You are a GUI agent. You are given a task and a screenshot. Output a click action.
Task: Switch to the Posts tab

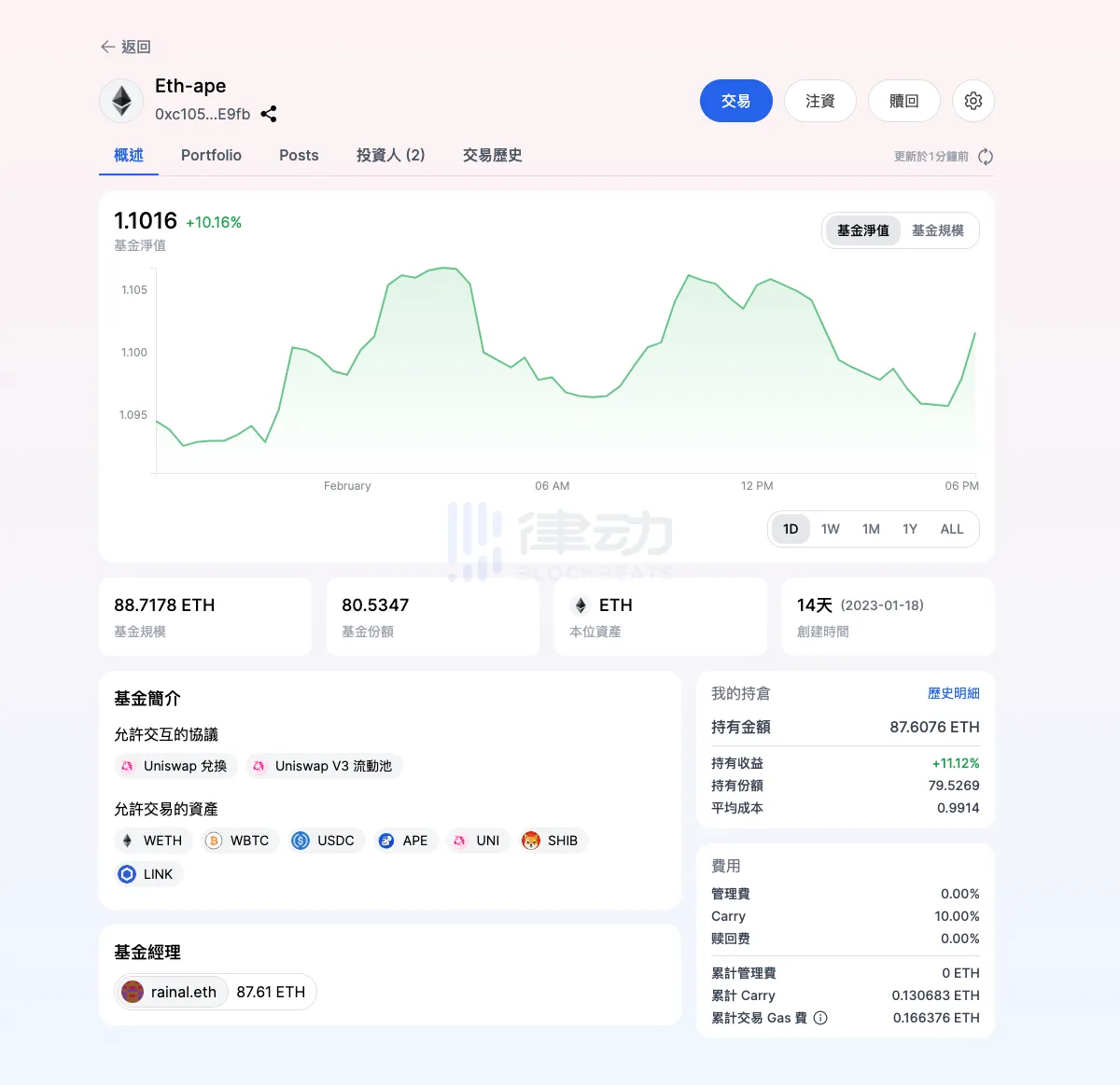tap(299, 155)
